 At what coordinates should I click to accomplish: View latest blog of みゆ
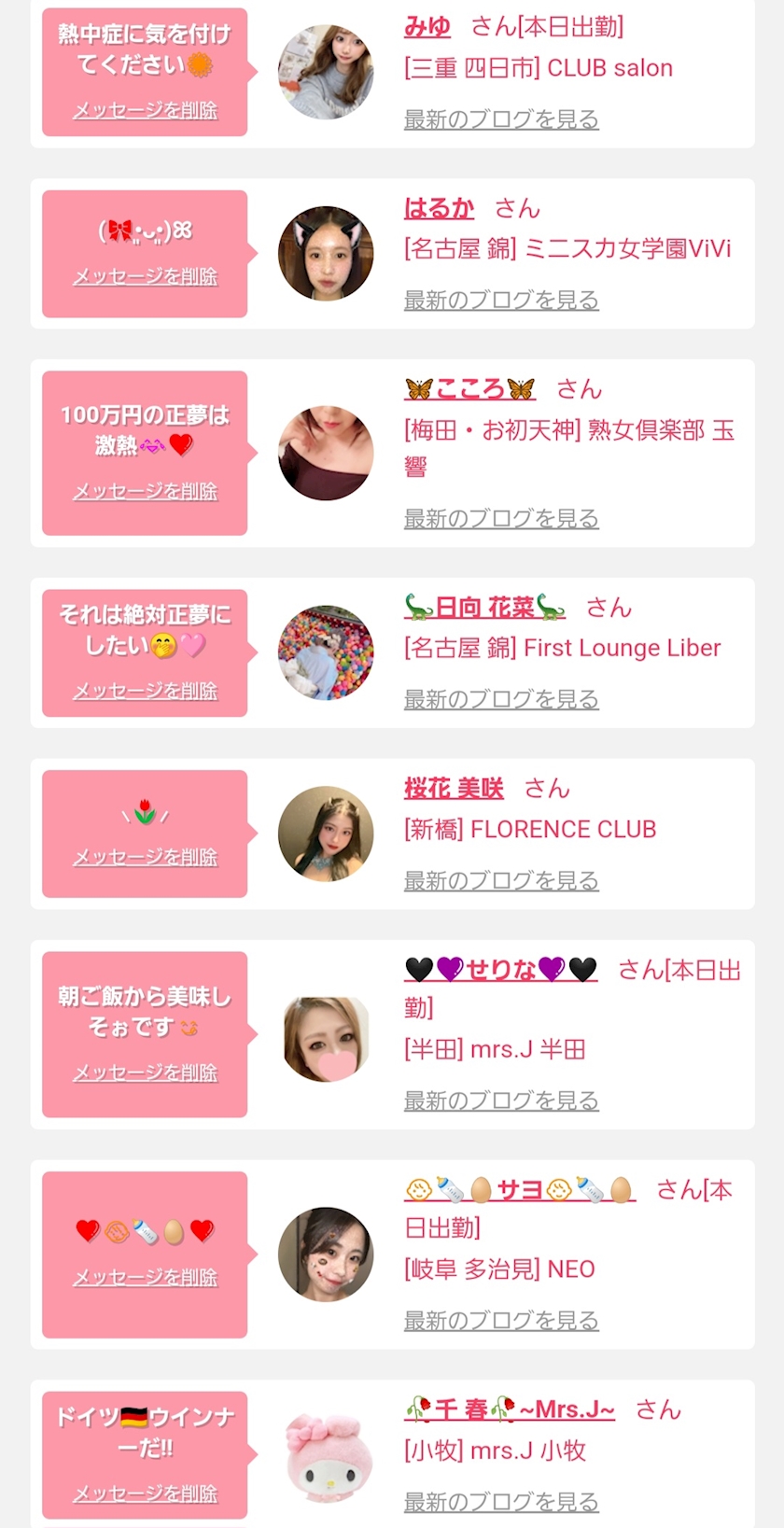pos(501,119)
